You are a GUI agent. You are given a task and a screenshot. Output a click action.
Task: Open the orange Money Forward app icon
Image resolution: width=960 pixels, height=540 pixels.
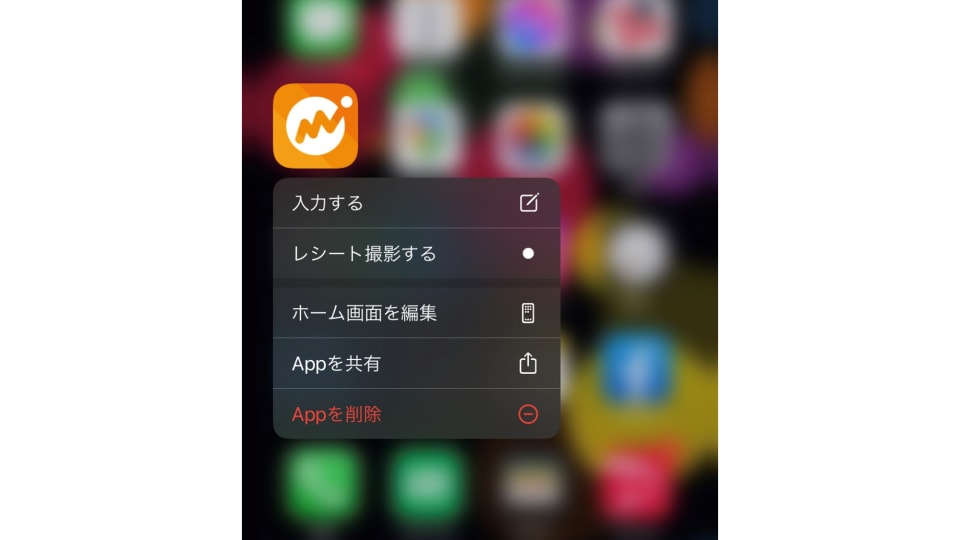(x=315, y=126)
